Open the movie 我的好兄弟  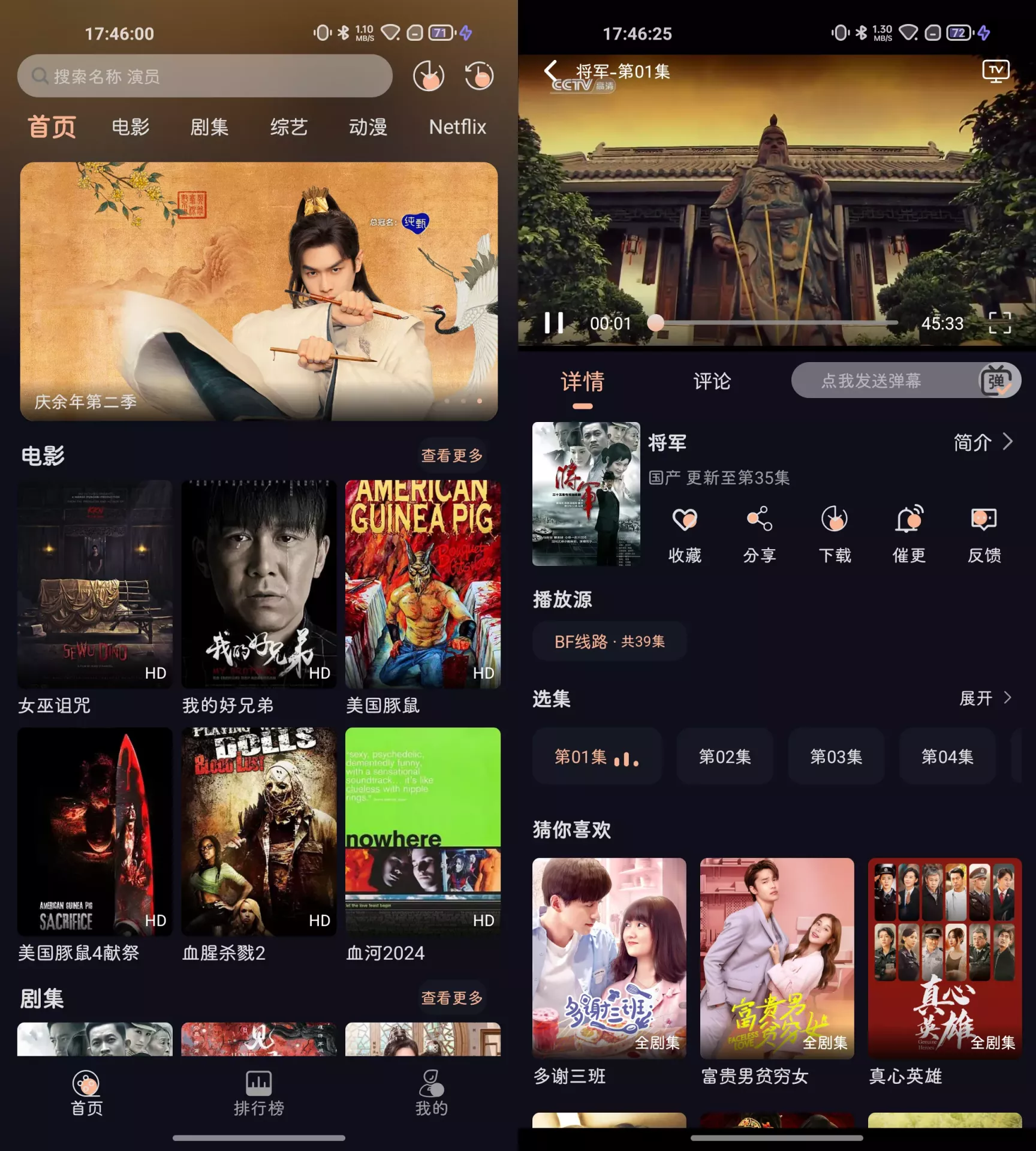click(259, 584)
